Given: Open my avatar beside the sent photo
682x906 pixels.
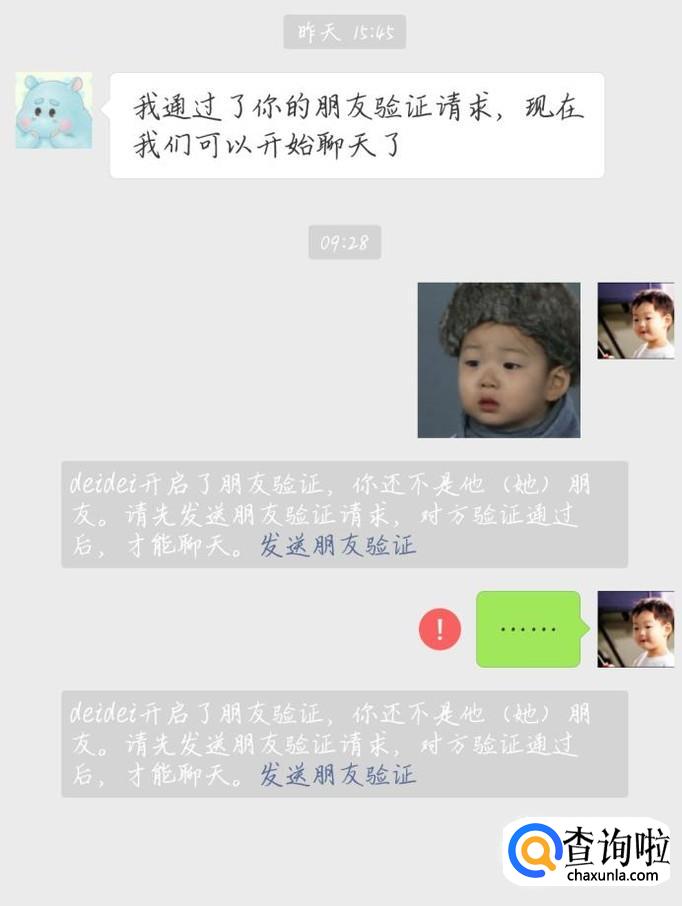Looking at the screenshot, I should click(x=635, y=321).
